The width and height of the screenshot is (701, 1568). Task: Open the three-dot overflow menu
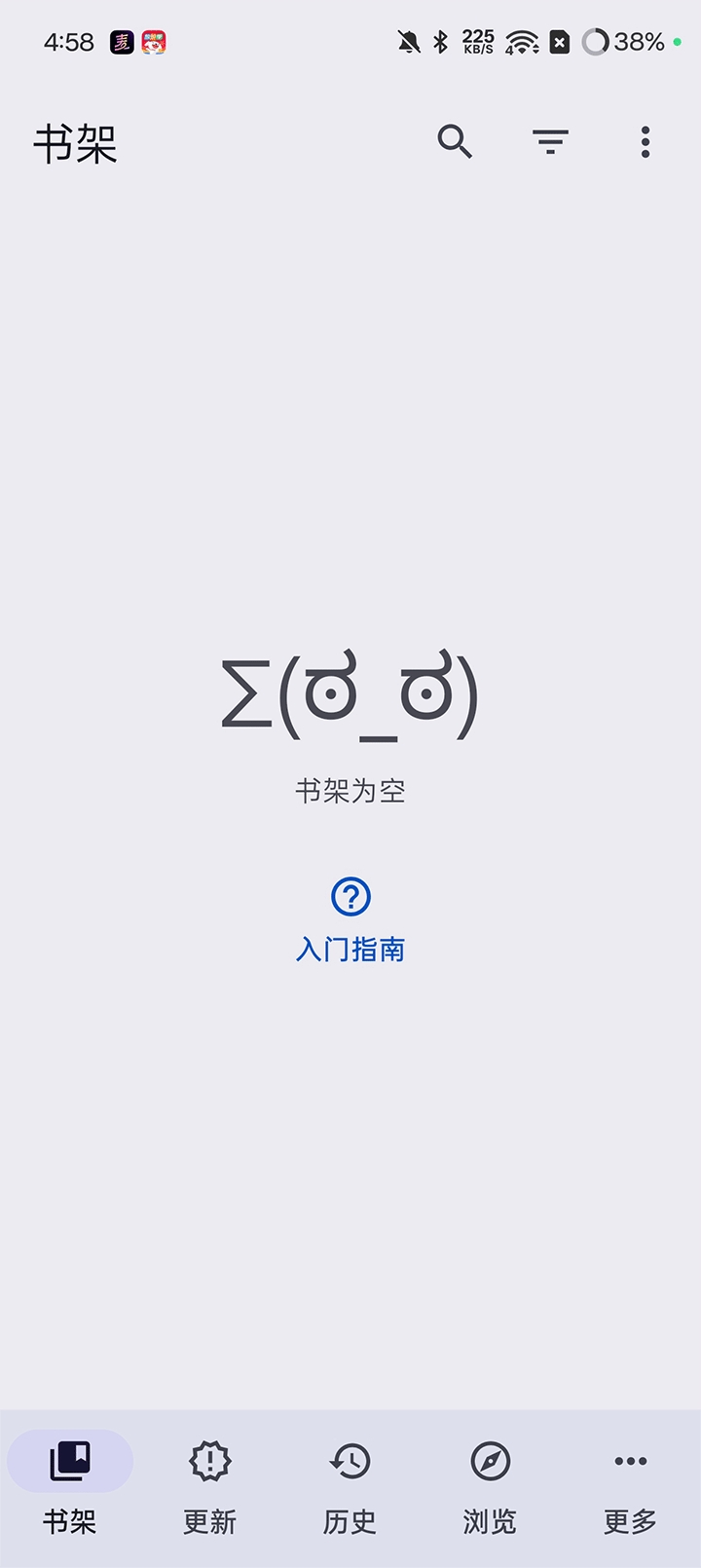click(x=645, y=142)
